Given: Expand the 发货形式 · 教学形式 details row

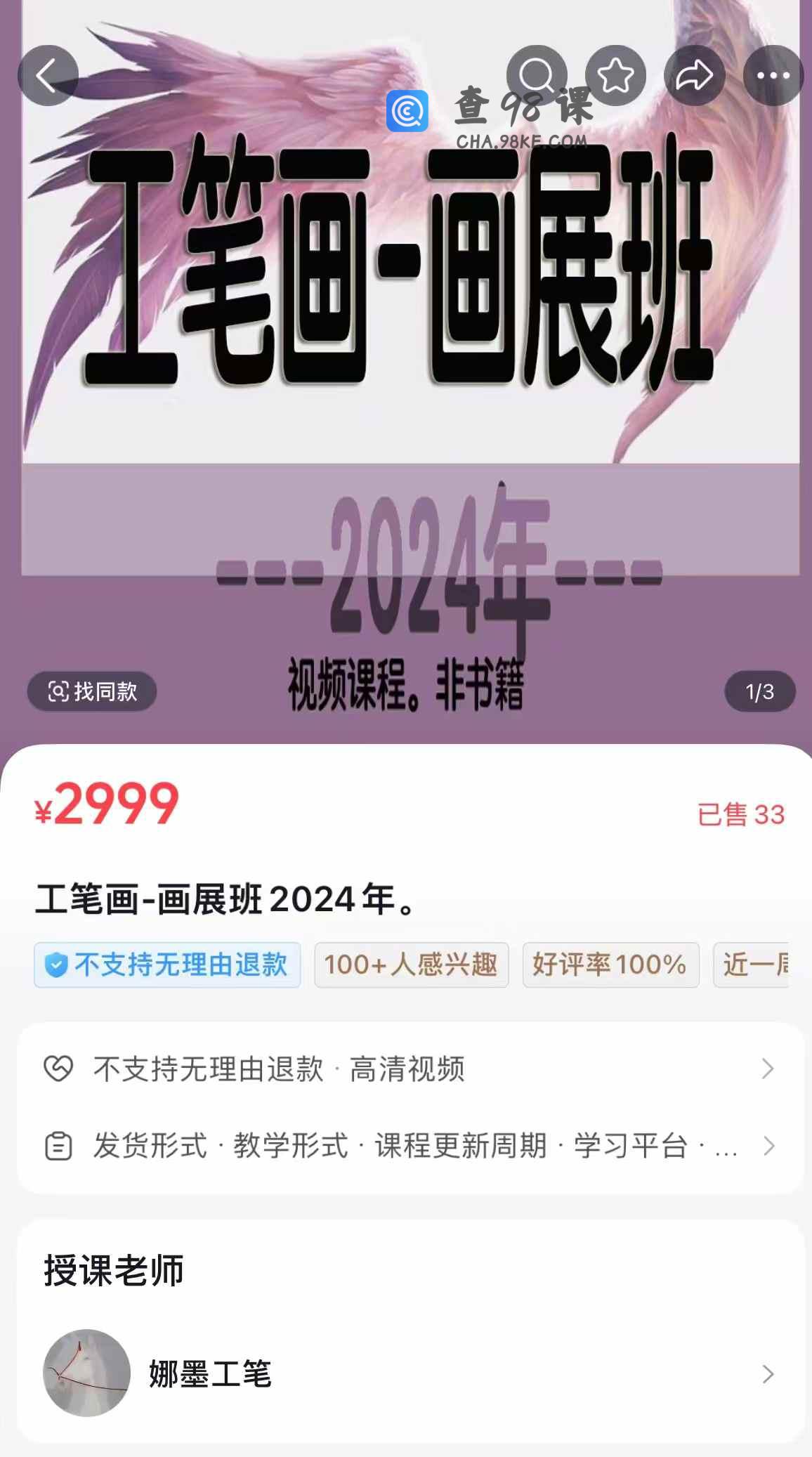Looking at the screenshot, I should click(410, 1146).
